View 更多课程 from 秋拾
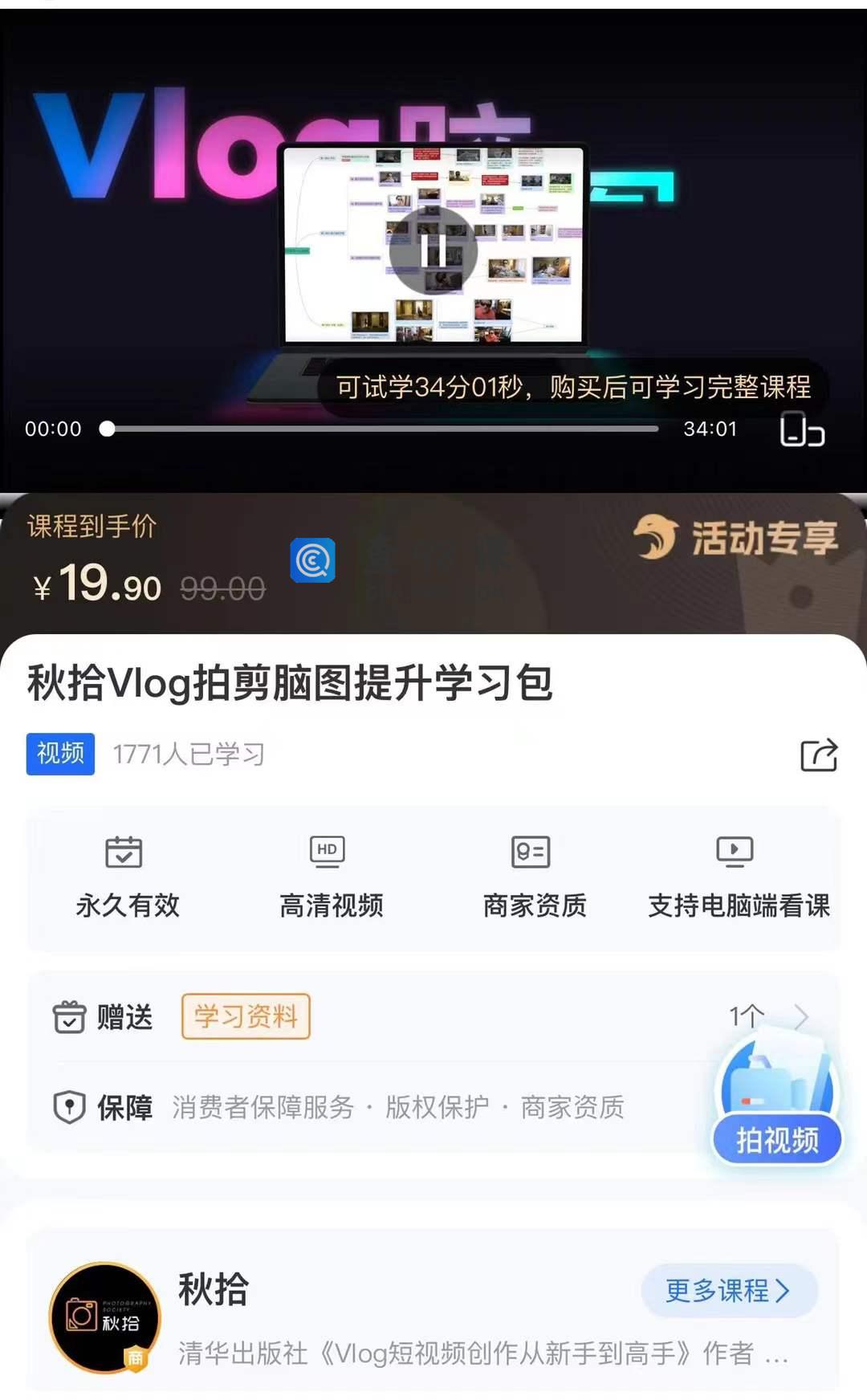The image size is (867, 1400). 728,1291
